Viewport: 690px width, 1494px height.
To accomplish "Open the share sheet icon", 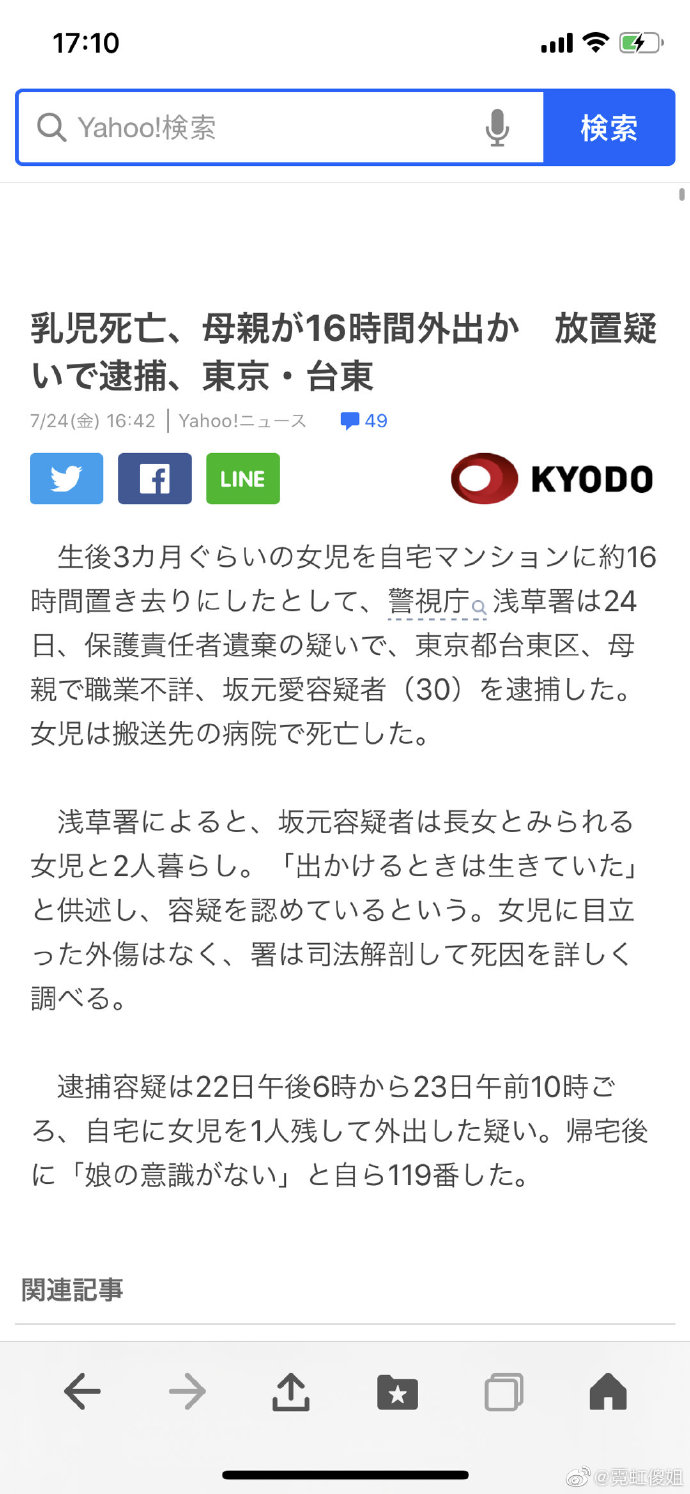I will click(x=291, y=1391).
